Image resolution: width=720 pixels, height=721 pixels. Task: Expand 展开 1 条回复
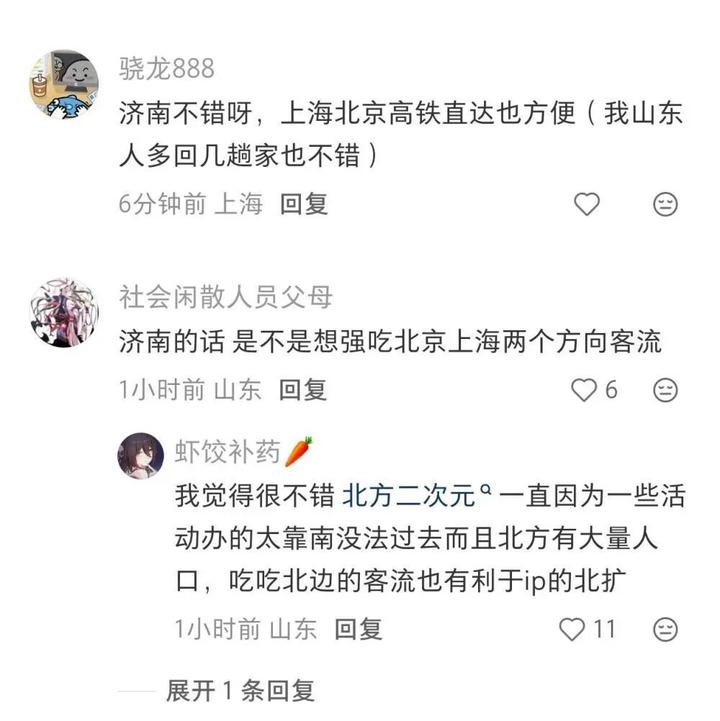240,690
